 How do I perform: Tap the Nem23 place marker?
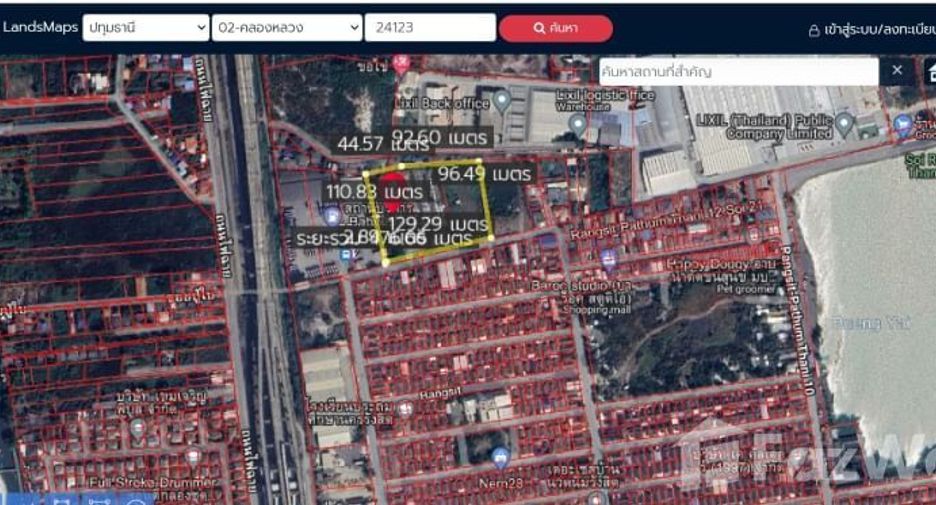500,458
